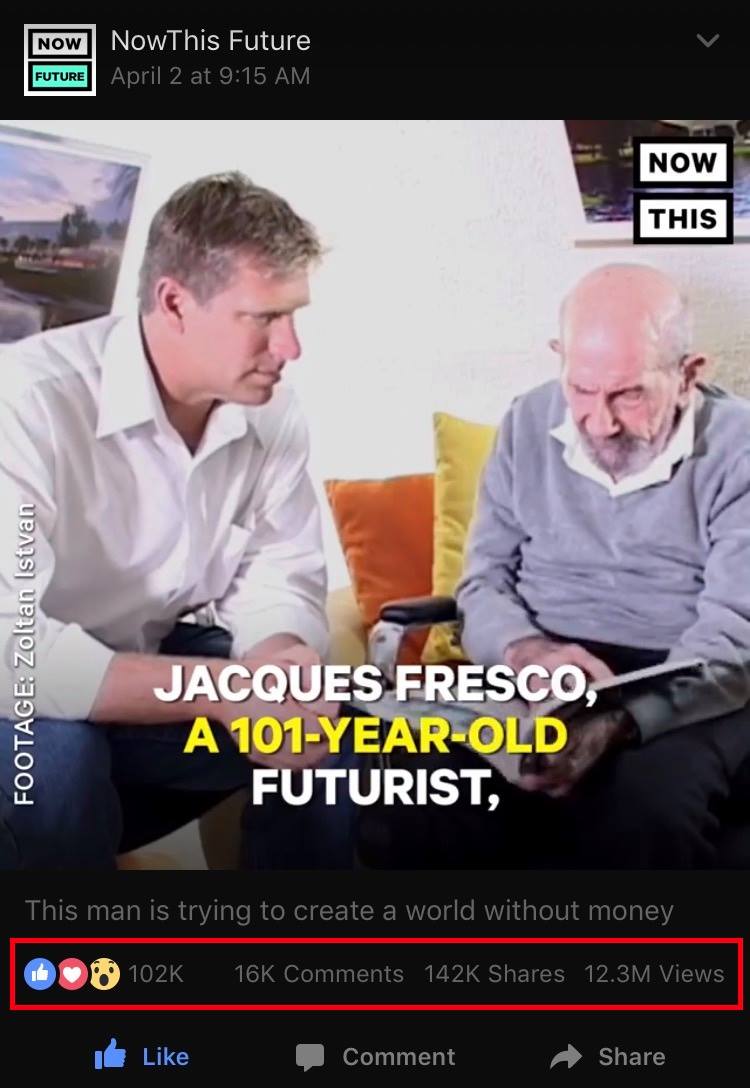
Task: Tap the NowThis Future profile picture
Action: (60, 59)
